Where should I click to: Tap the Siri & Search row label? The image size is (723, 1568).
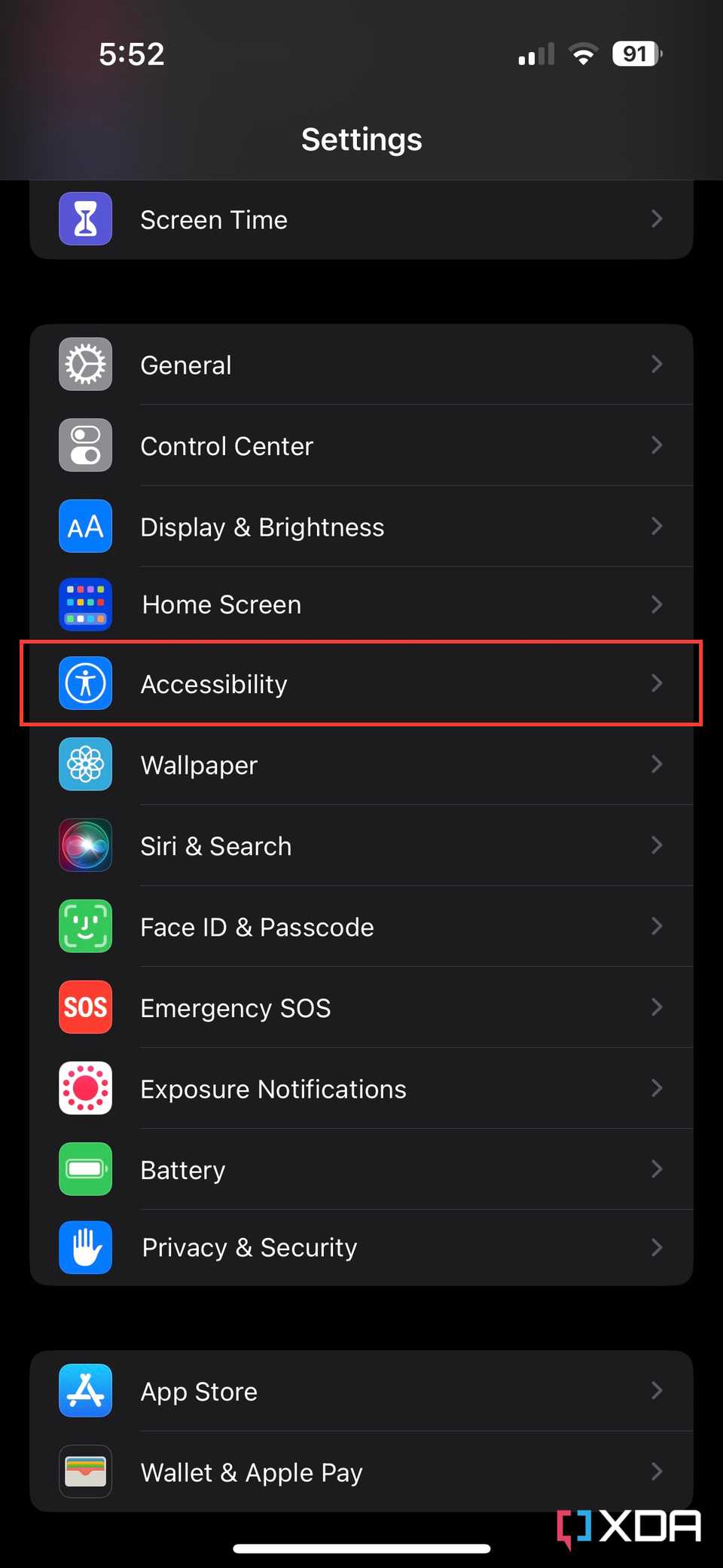tap(215, 845)
